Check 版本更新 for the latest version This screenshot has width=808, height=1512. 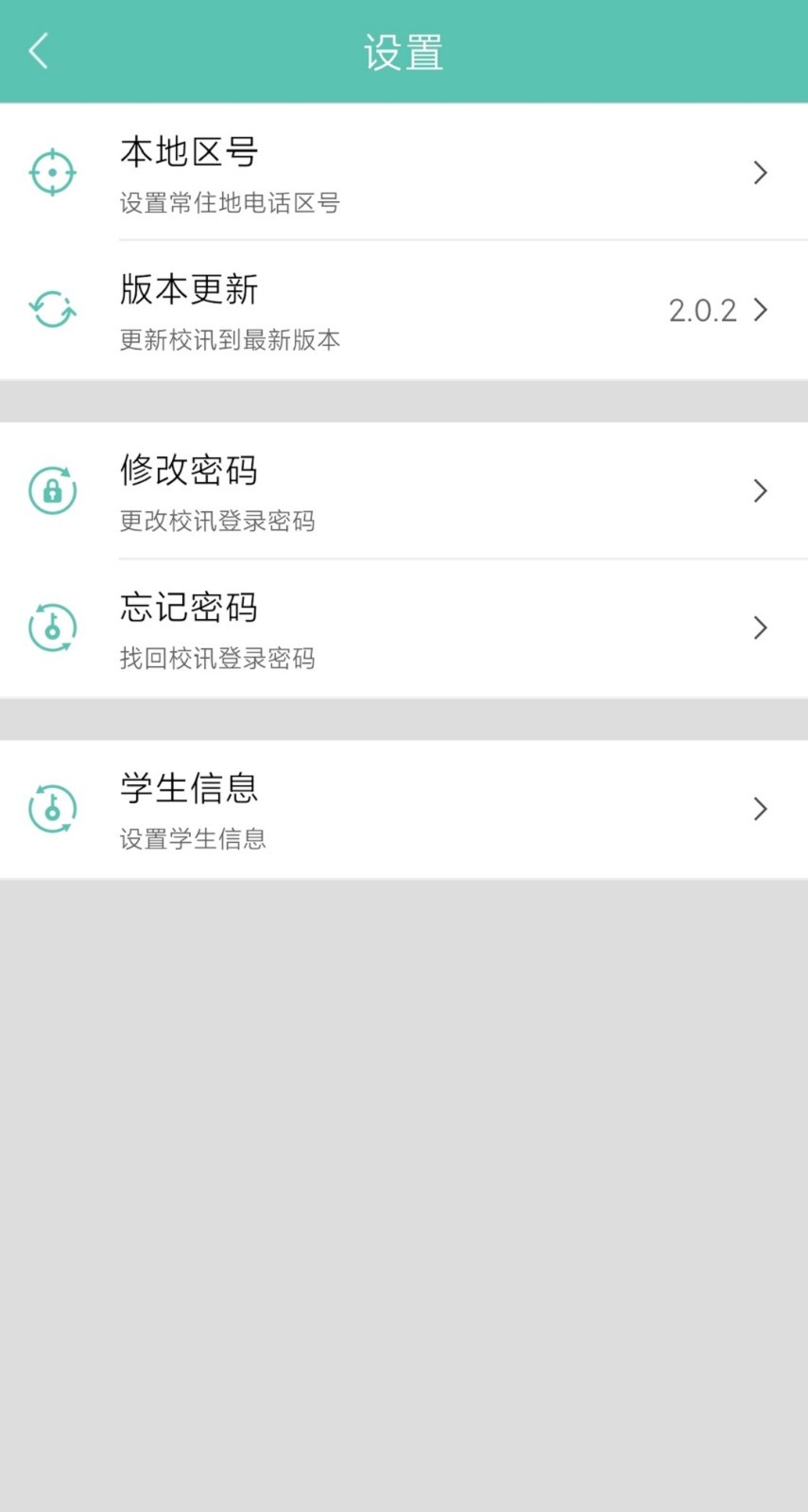pyautogui.click(x=404, y=310)
